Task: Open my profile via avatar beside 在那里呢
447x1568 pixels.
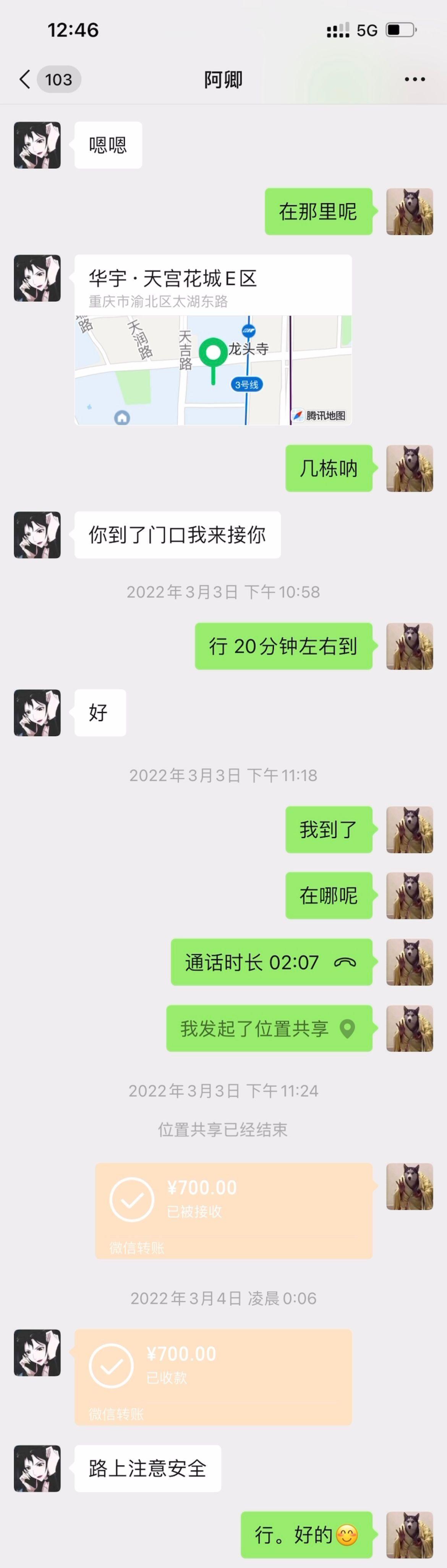Action: (x=409, y=211)
